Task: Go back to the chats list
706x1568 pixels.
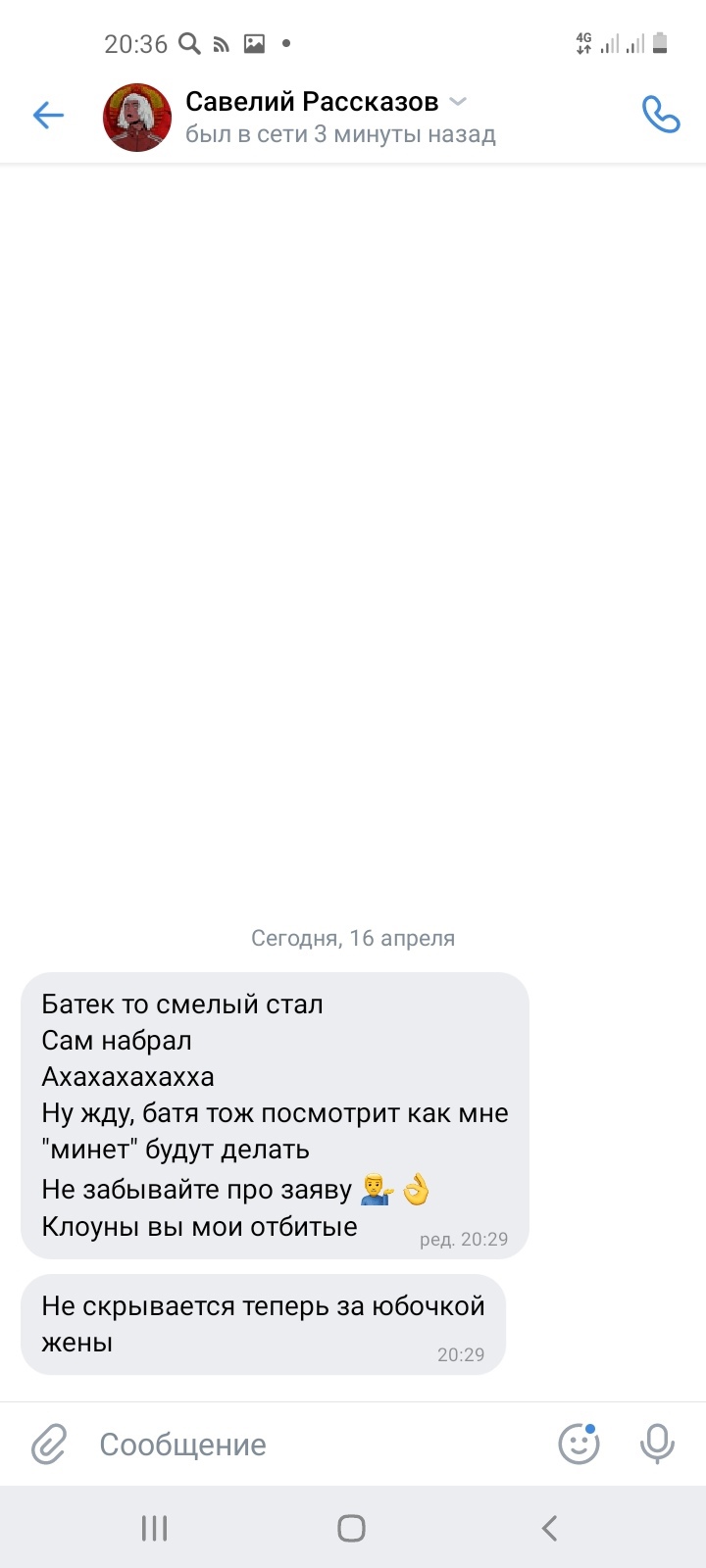Action: [x=48, y=116]
